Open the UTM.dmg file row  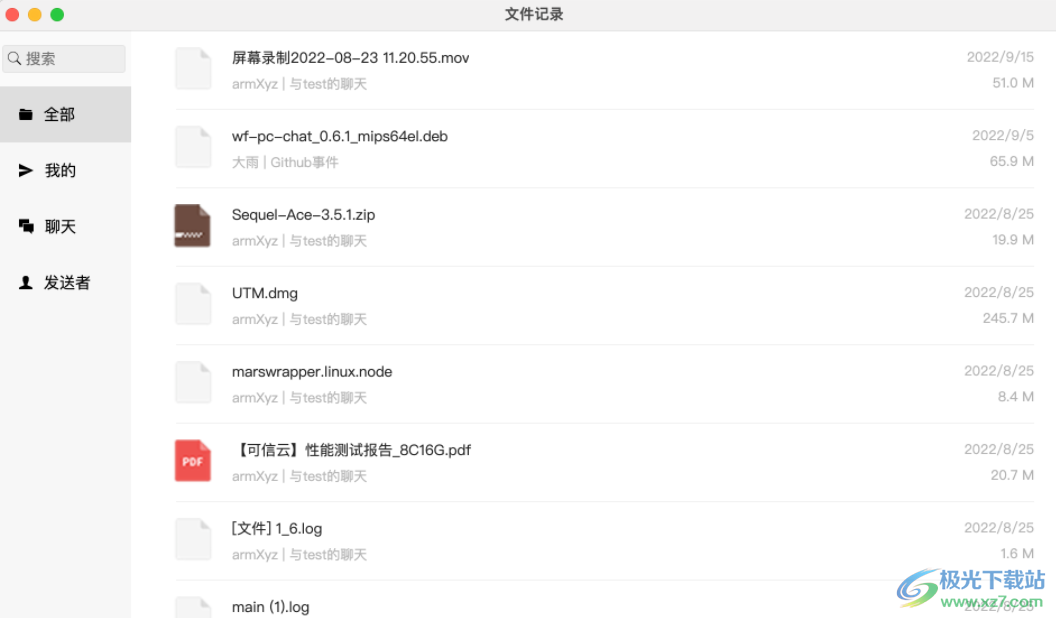pos(265,294)
